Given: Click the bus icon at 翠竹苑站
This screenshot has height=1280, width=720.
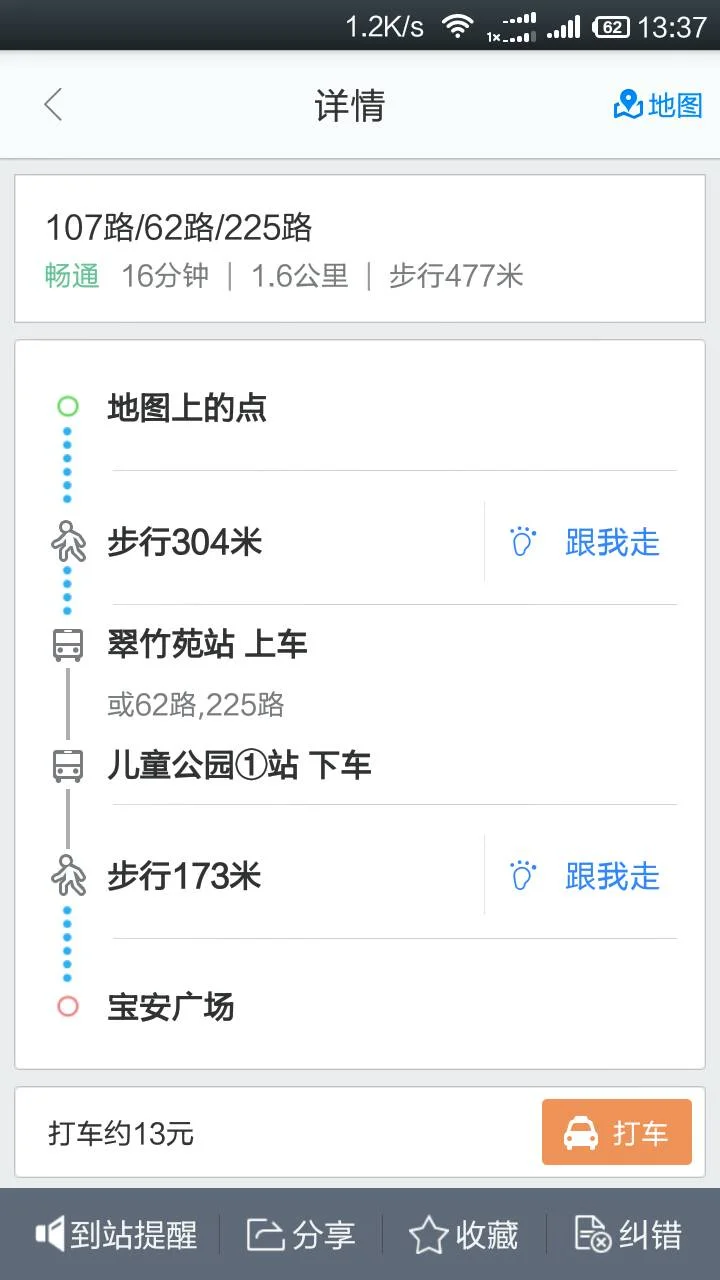Looking at the screenshot, I should 66,644.
